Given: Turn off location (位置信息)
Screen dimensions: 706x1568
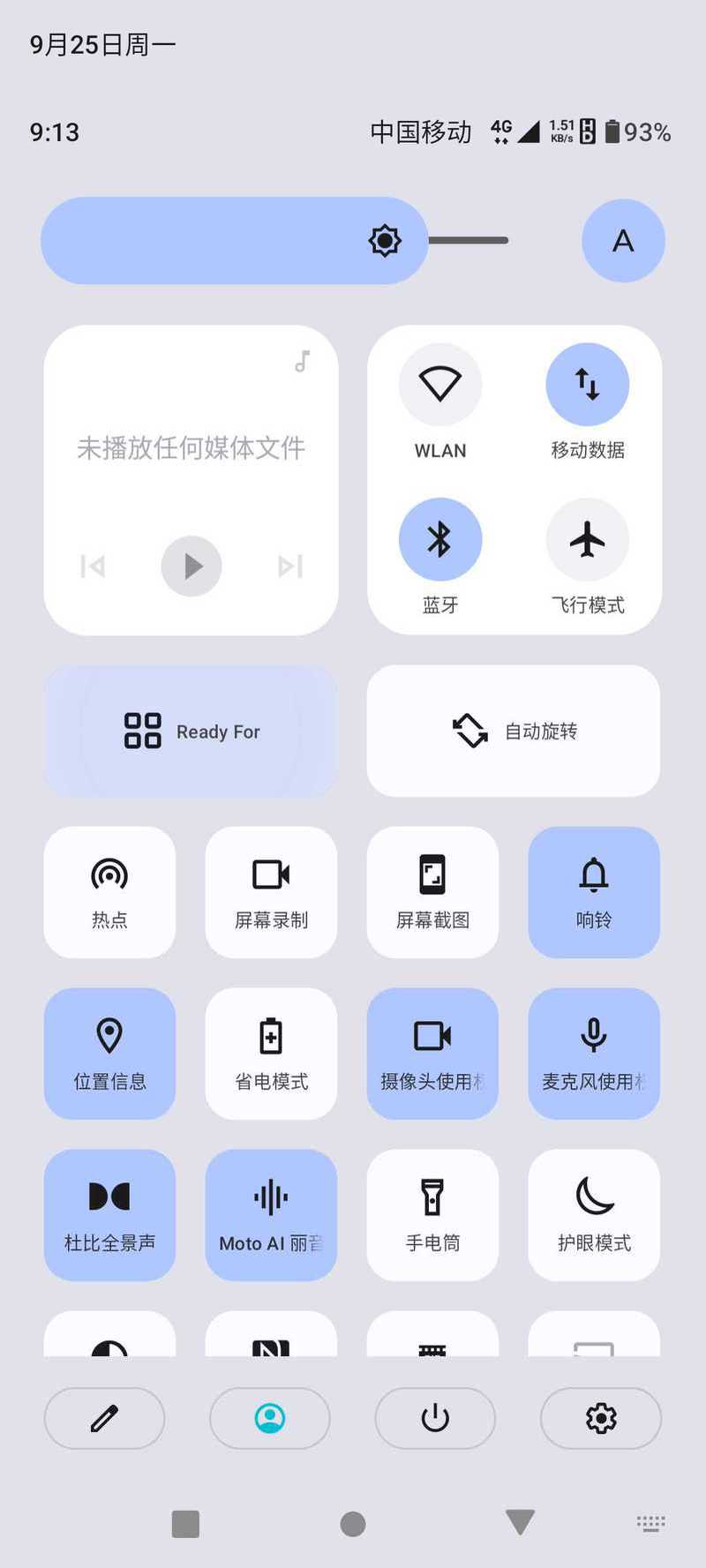Looking at the screenshot, I should coord(109,1054).
